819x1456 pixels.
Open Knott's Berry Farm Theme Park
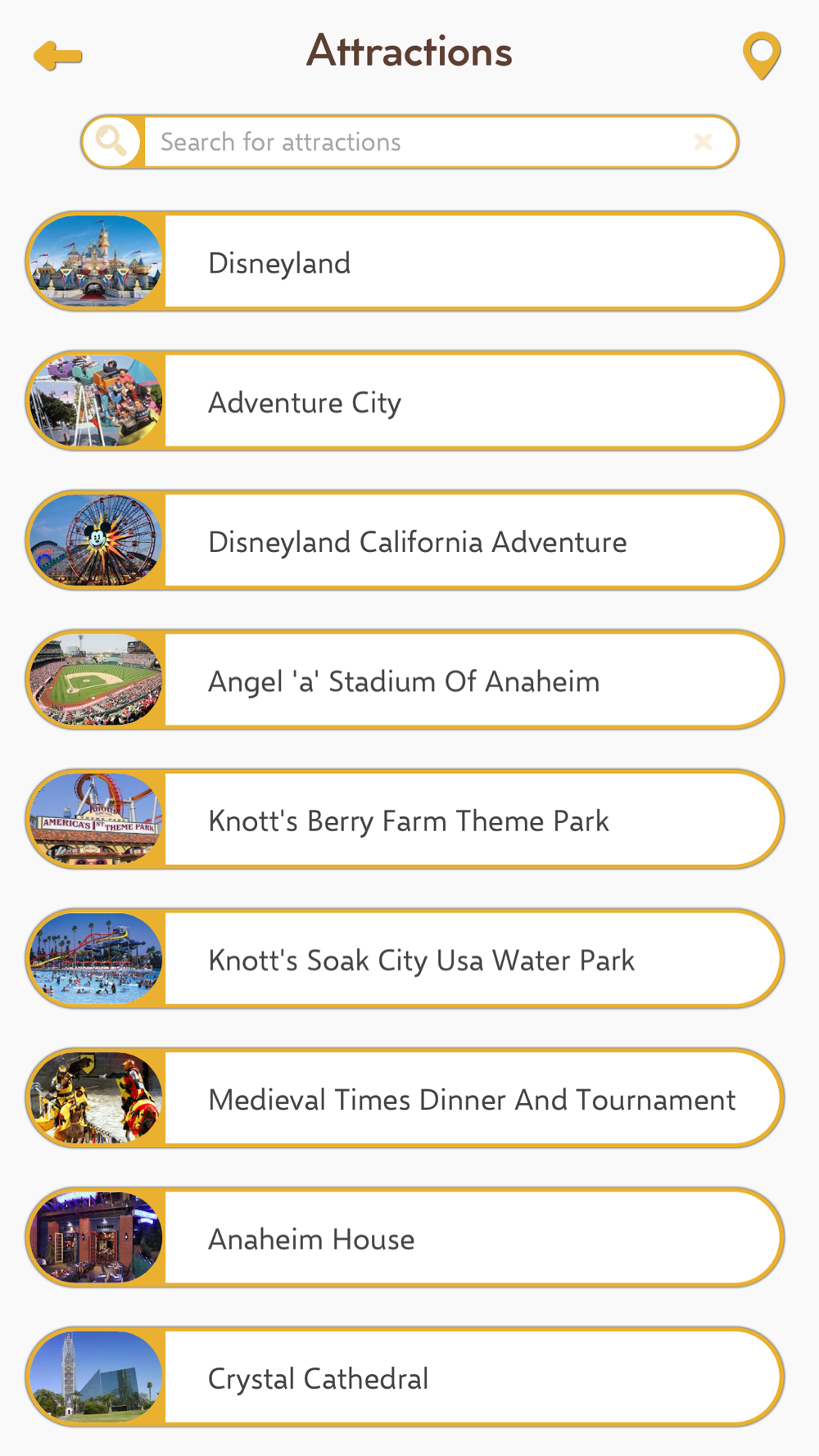pyautogui.click(x=405, y=820)
